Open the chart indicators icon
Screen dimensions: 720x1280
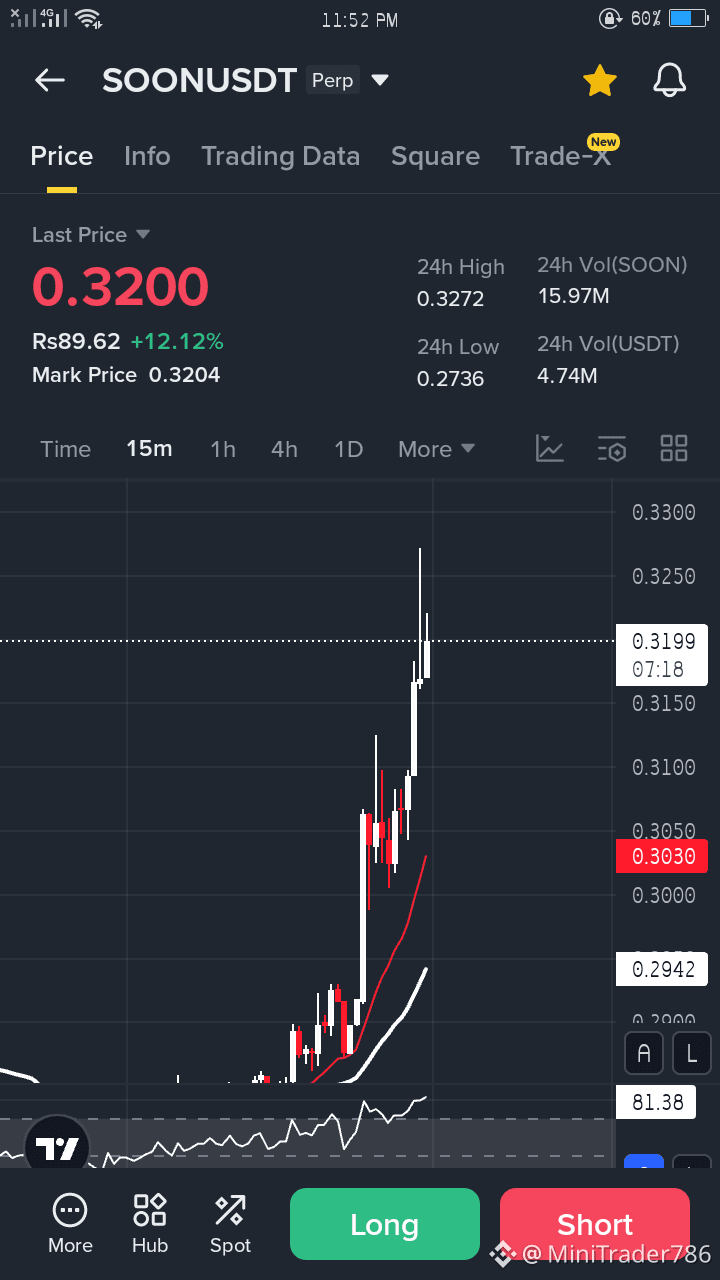tap(611, 449)
